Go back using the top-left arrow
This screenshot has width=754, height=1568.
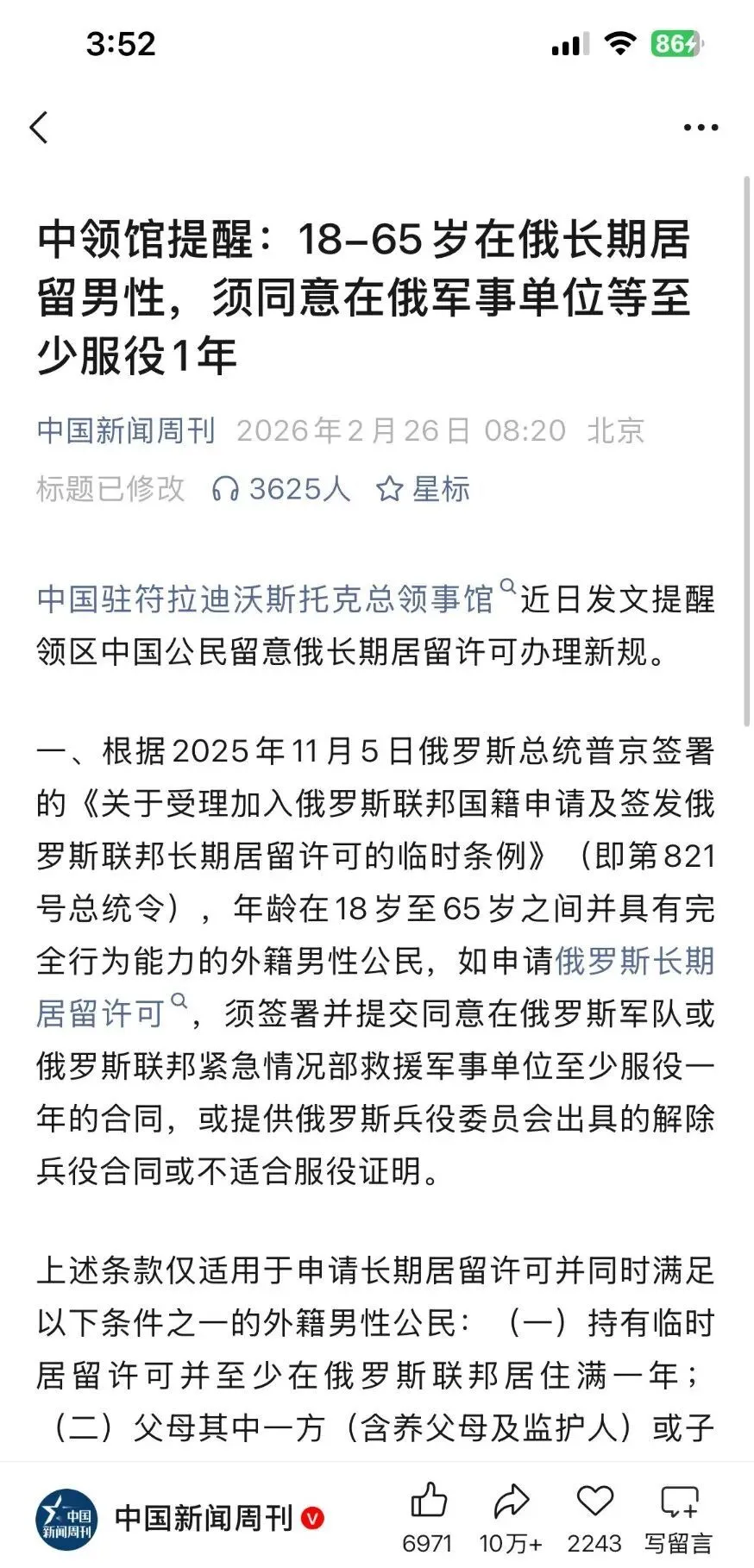39,128
